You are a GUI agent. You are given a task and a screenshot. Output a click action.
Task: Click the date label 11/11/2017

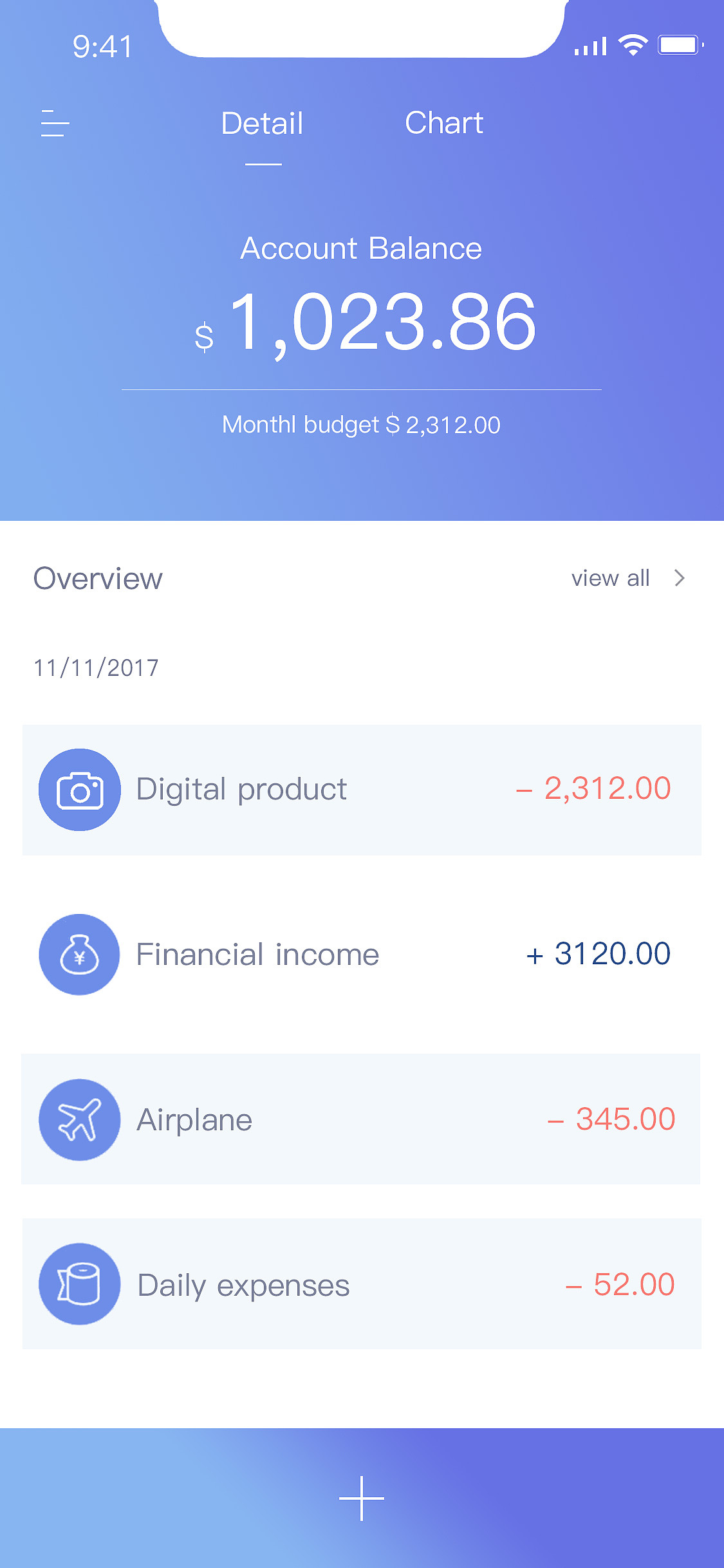point(96,668)
